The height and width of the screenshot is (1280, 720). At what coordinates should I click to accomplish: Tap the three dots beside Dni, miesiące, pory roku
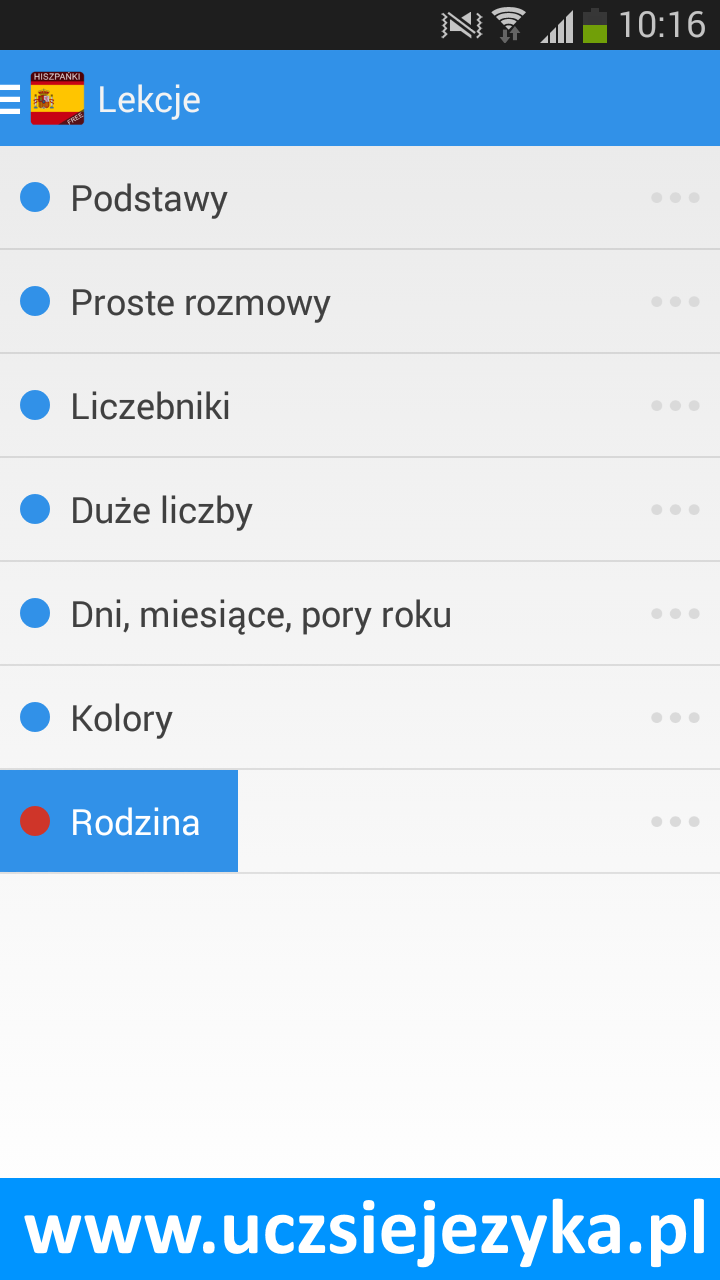pyautogui.click(x=675, y=614)
